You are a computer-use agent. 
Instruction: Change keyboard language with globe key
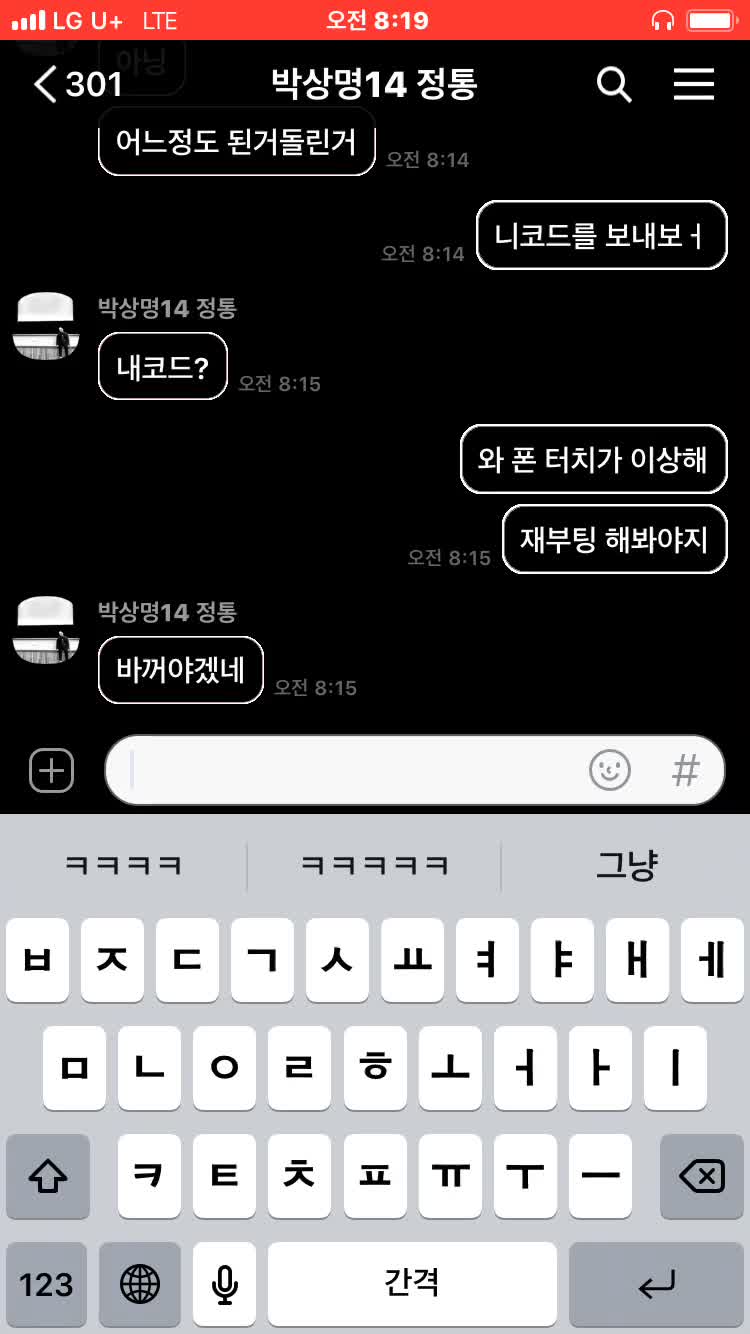click(x=140, y=1284)
